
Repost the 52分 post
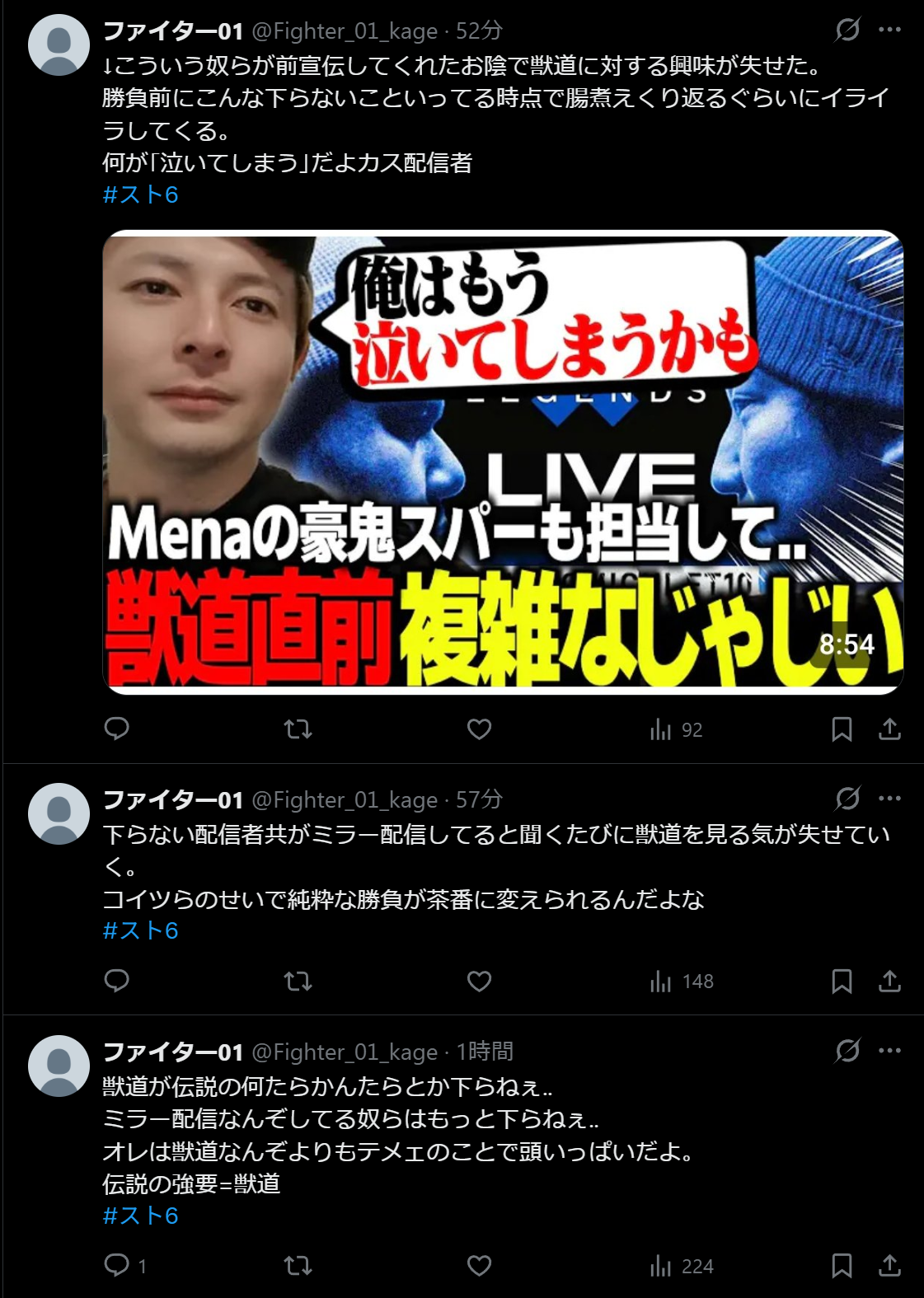298,729
